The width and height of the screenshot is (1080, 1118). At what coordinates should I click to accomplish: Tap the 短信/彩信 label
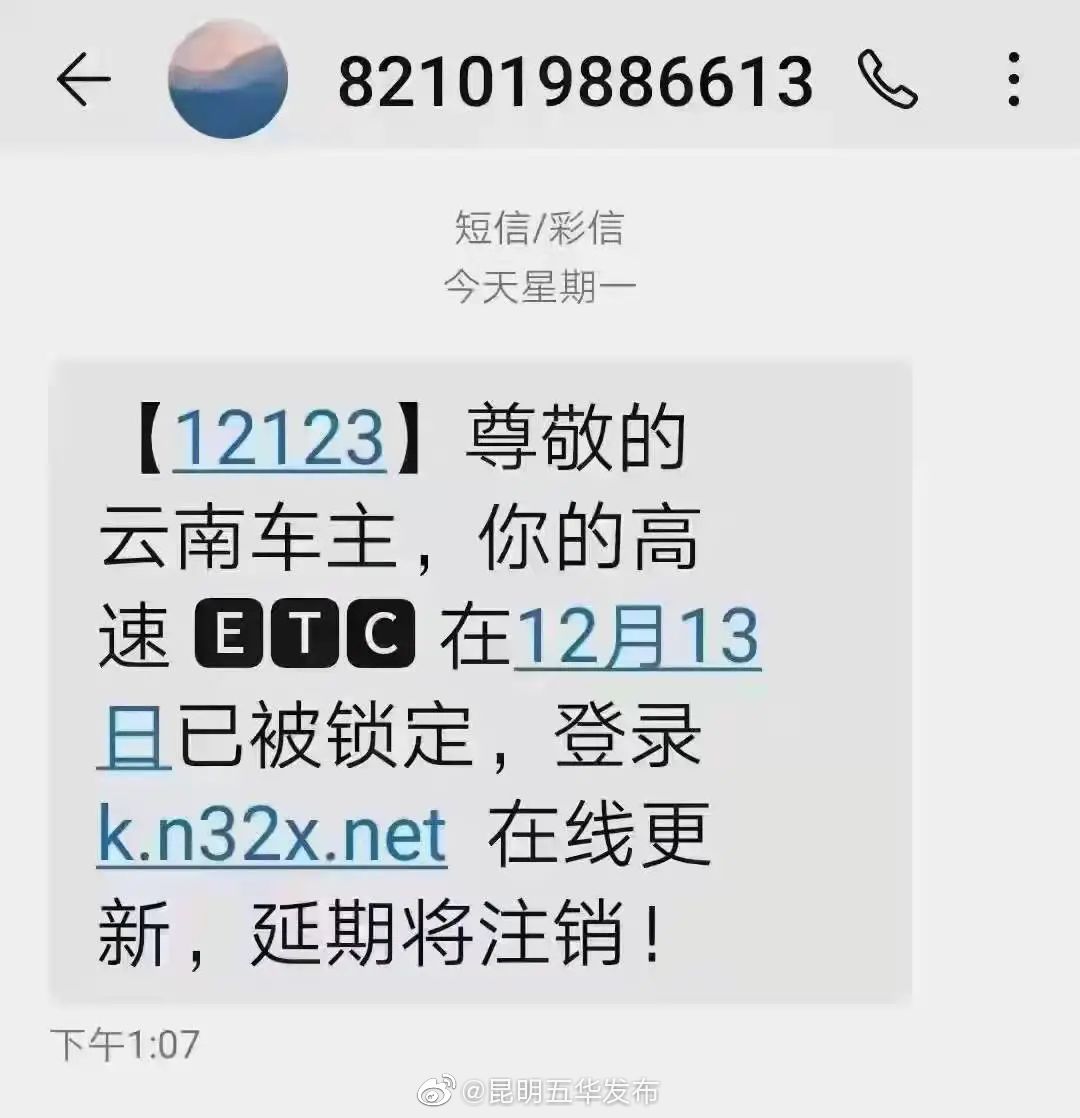(x=537, y=230)
